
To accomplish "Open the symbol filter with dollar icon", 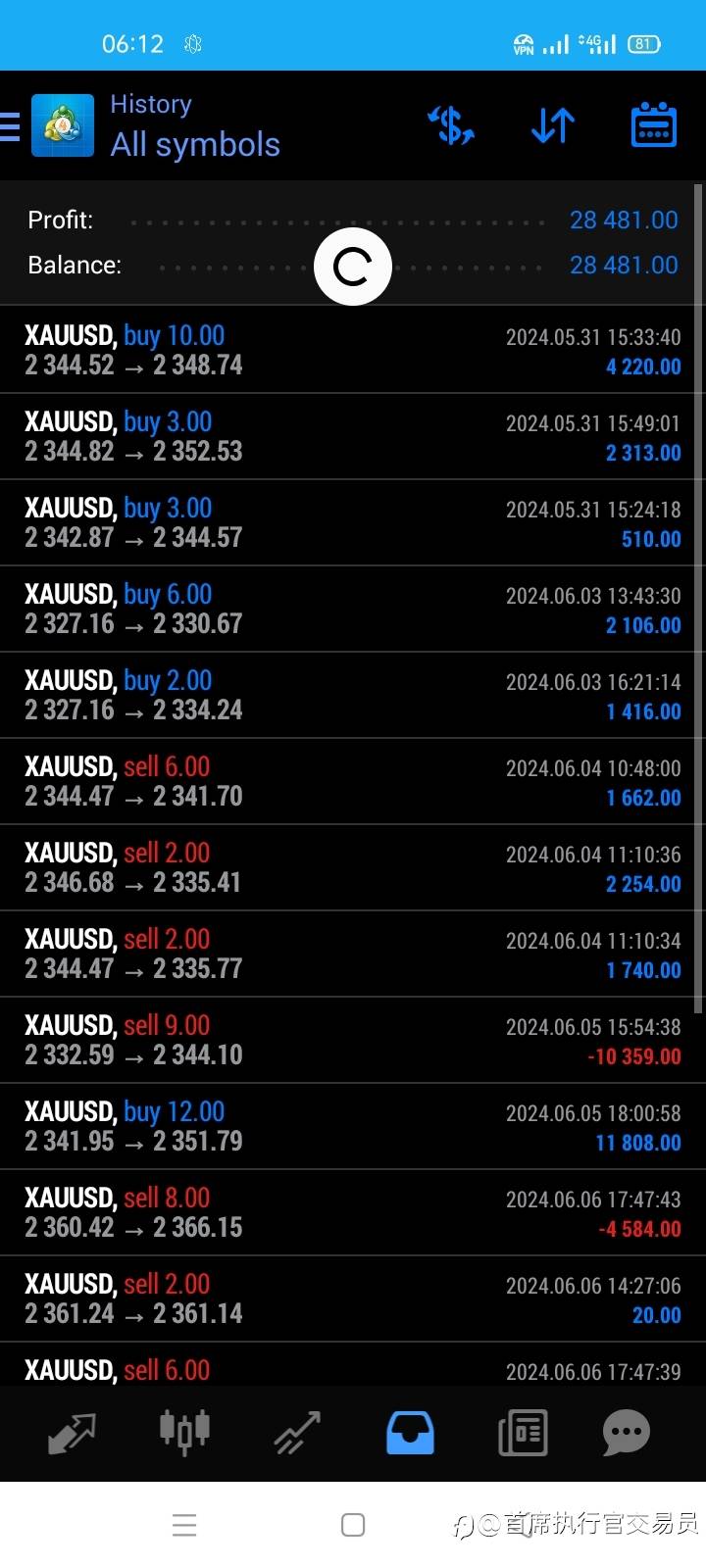I will 451,125.
